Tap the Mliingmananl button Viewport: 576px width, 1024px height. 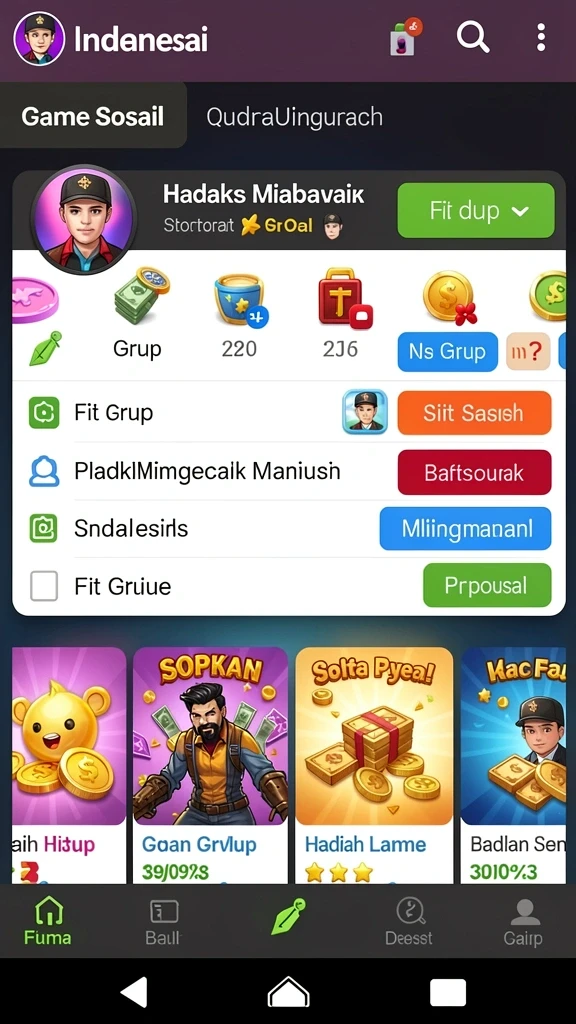point(466,528)
